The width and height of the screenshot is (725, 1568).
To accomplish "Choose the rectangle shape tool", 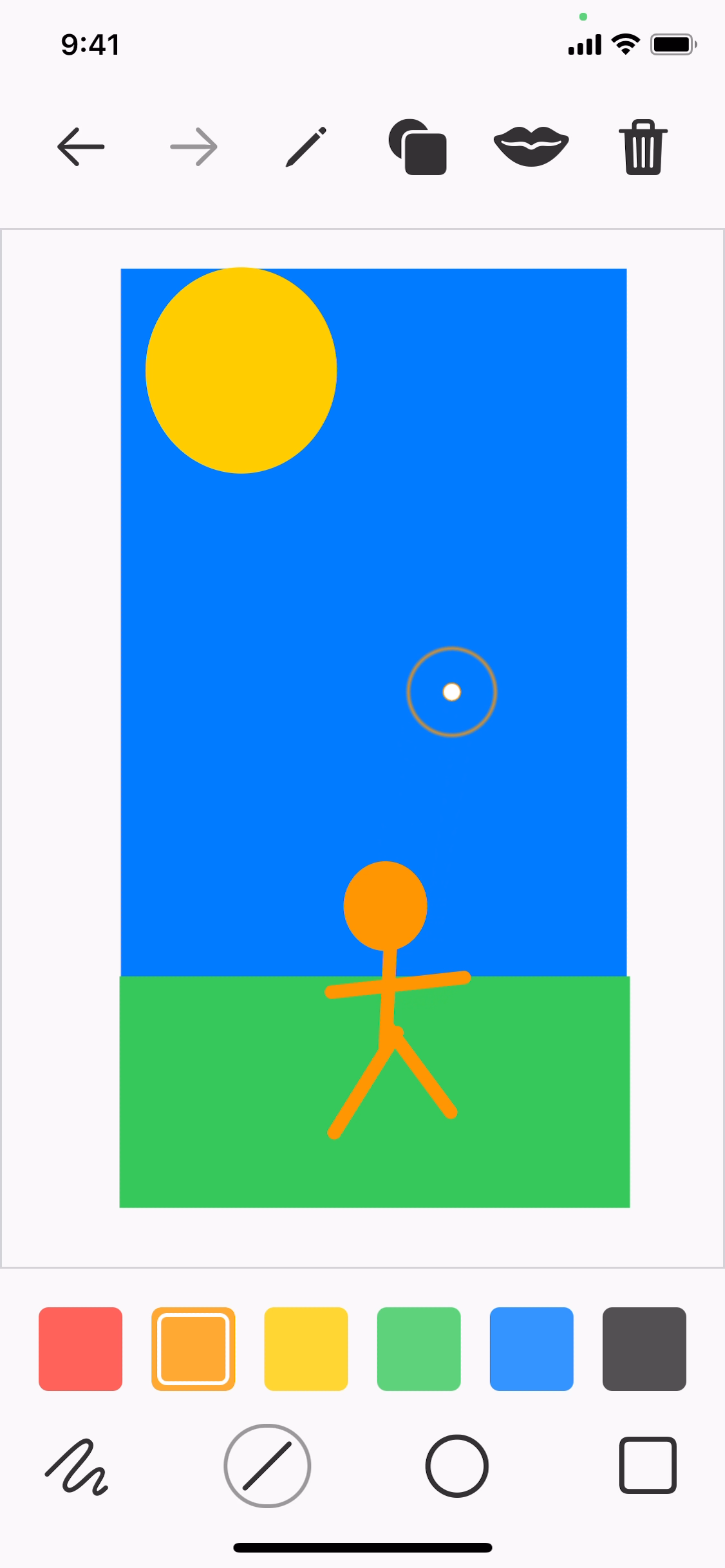I will (648, 1465).
